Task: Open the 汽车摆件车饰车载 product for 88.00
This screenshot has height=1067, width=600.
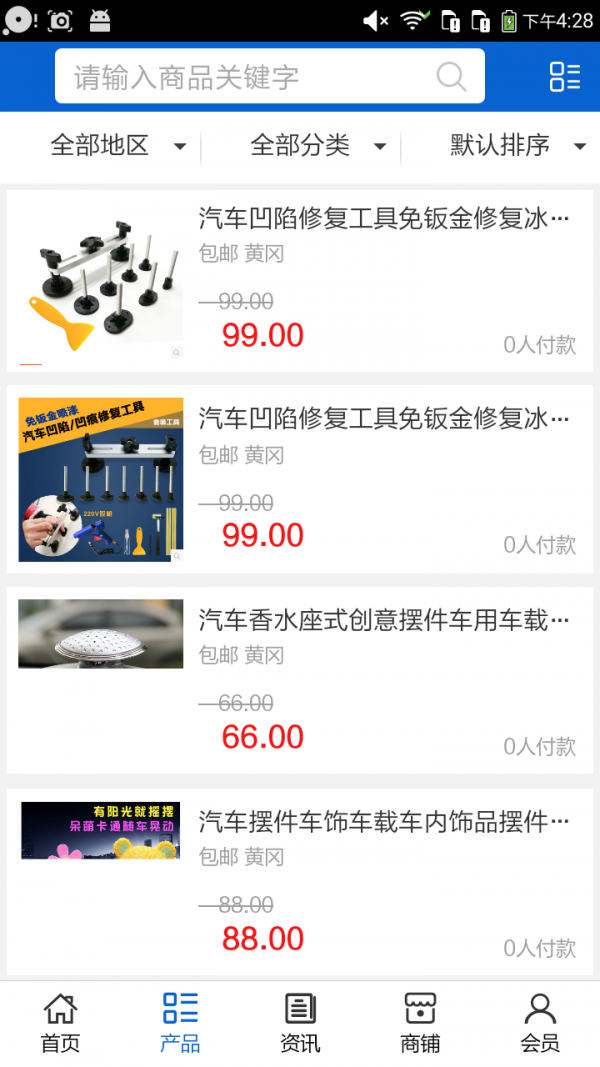Action: (383, 823)
